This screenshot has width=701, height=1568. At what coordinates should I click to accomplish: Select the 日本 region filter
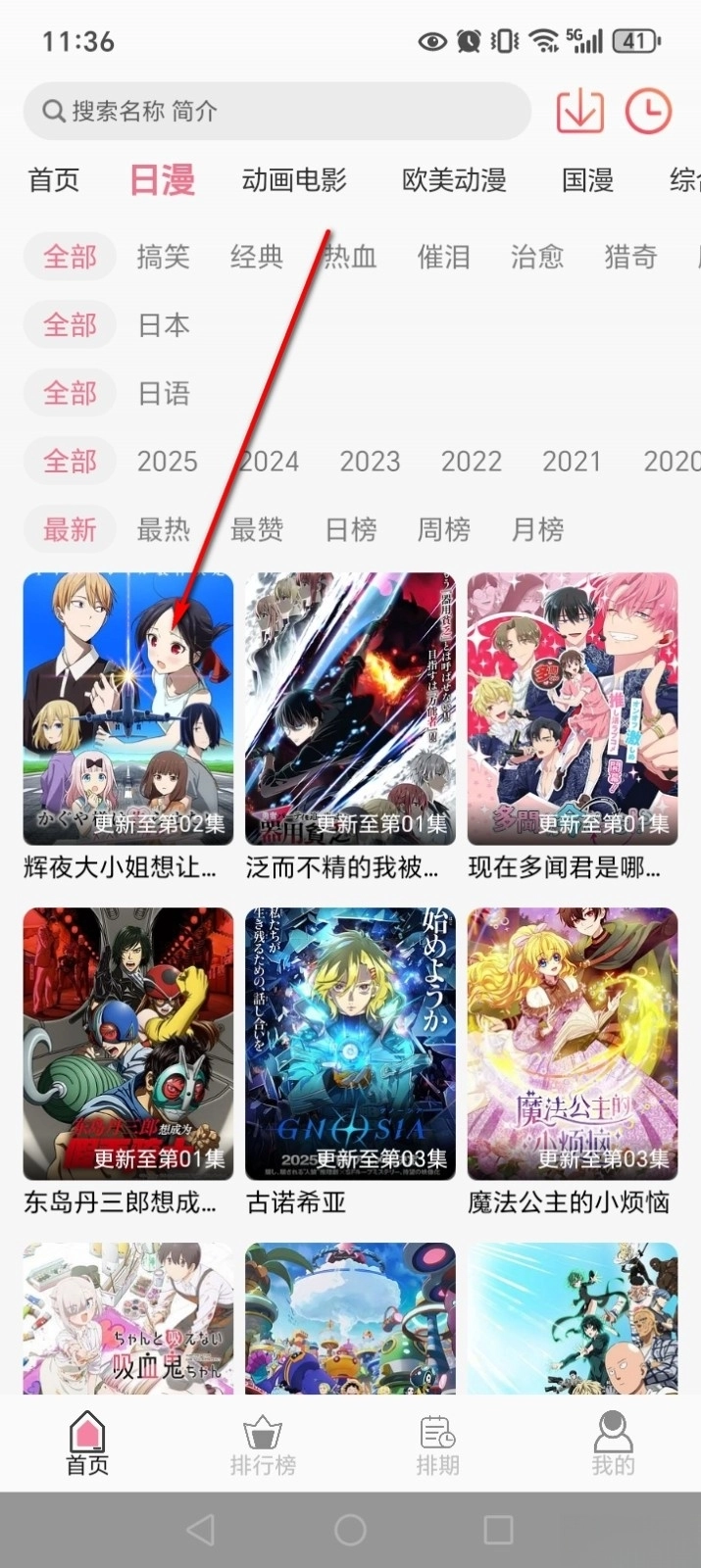coord(163,325)
